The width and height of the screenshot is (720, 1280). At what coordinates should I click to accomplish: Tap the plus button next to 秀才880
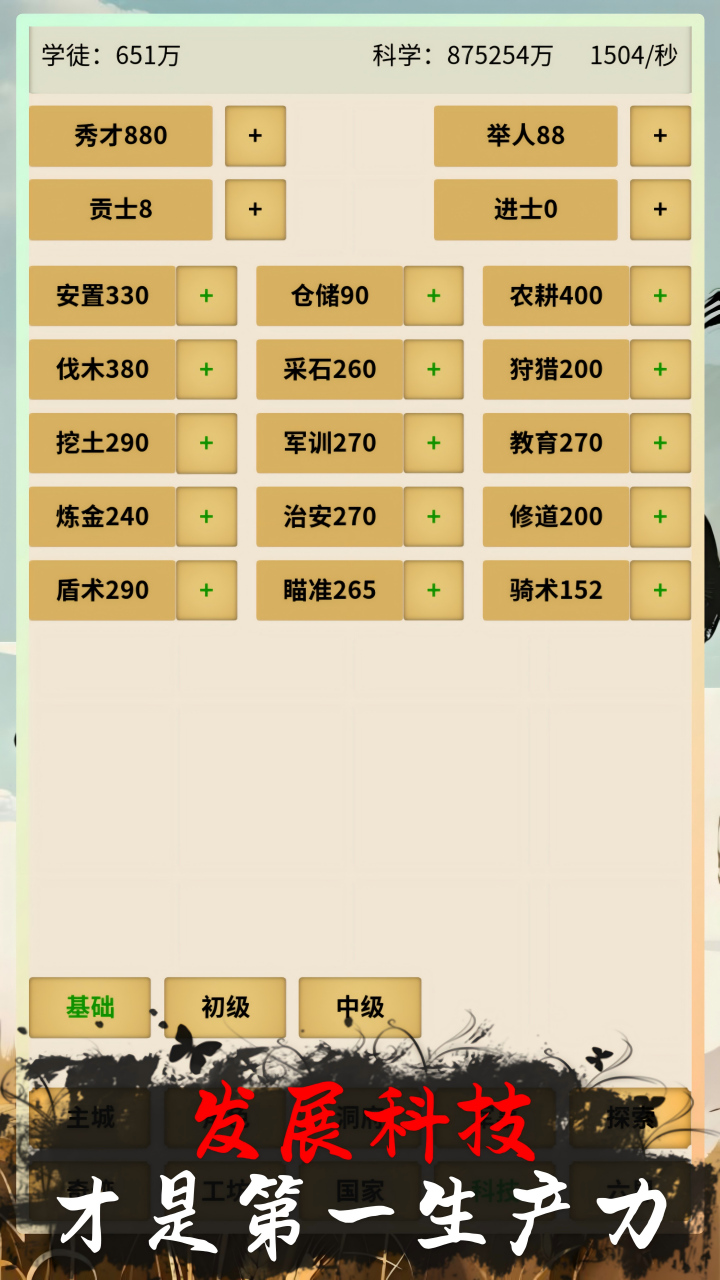coord(255,136)
